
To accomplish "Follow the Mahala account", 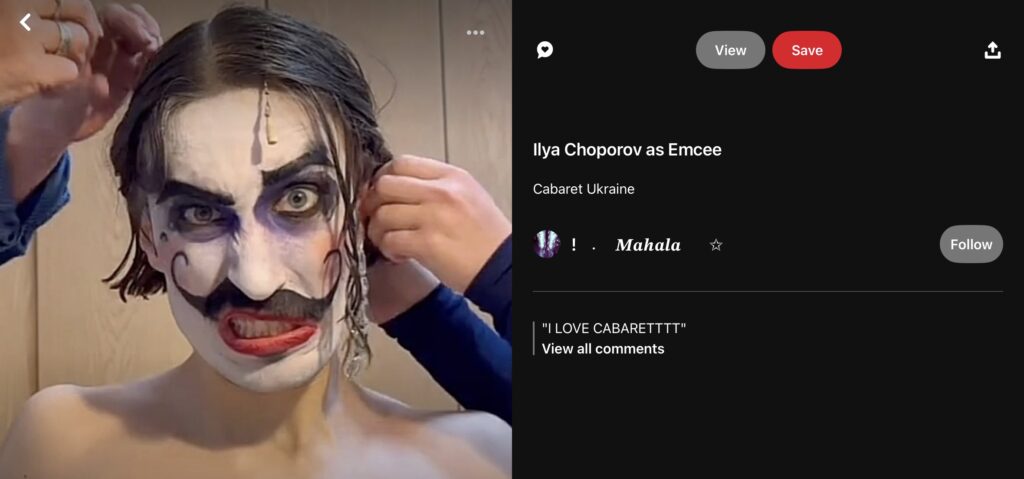I will [970, 244].
